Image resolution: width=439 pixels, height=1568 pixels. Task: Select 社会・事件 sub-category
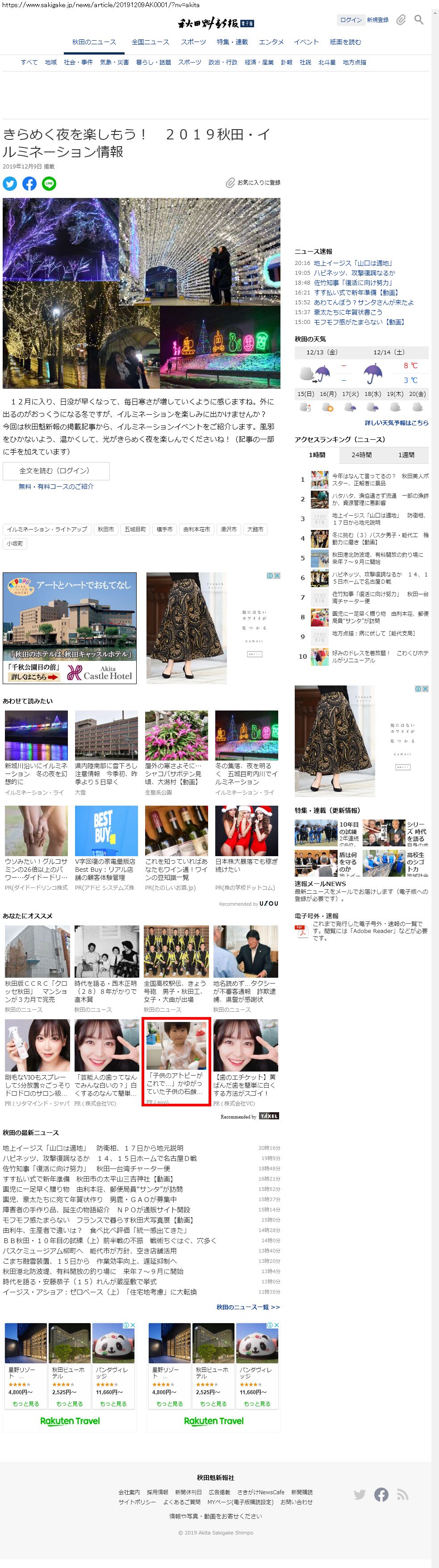[x=79, y=62]
